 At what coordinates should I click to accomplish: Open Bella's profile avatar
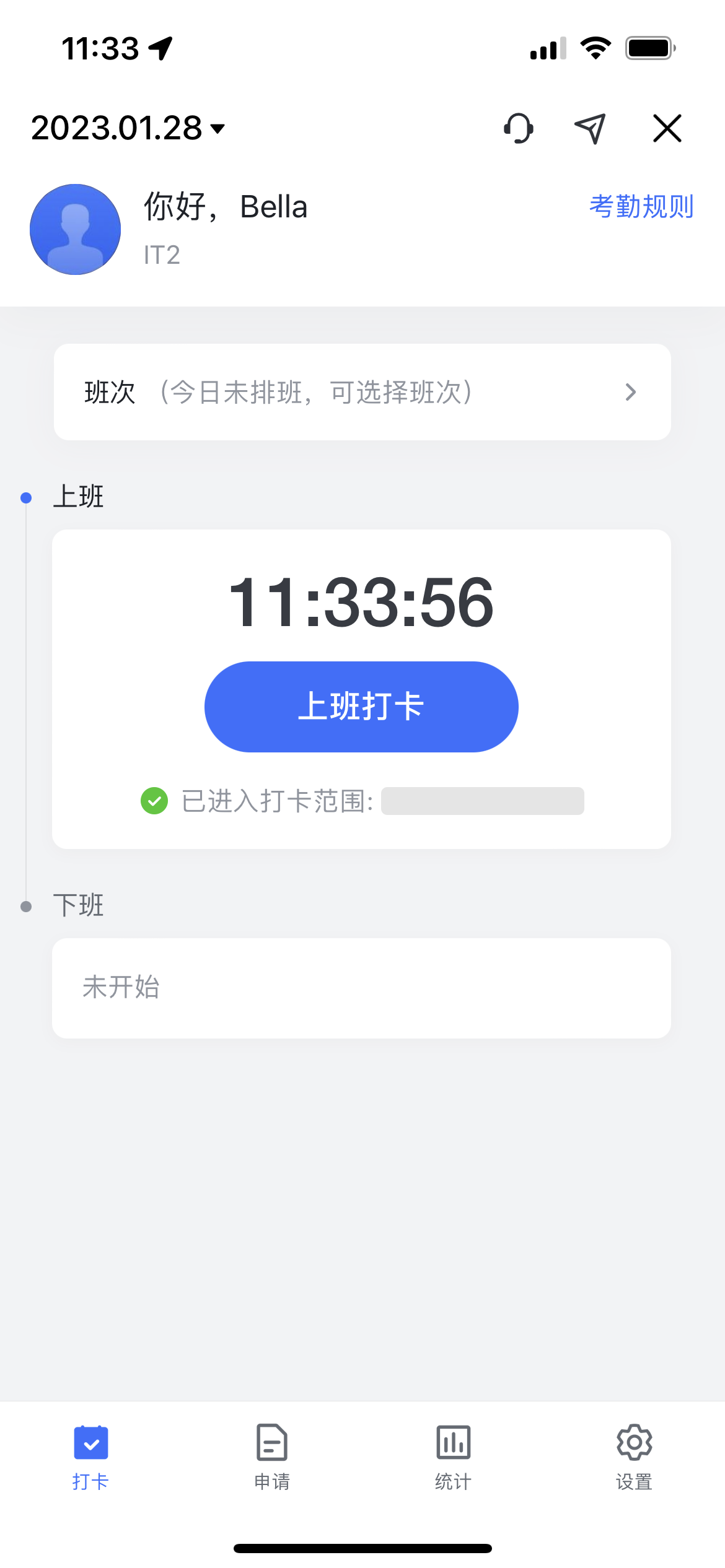[x=76, y=229]
